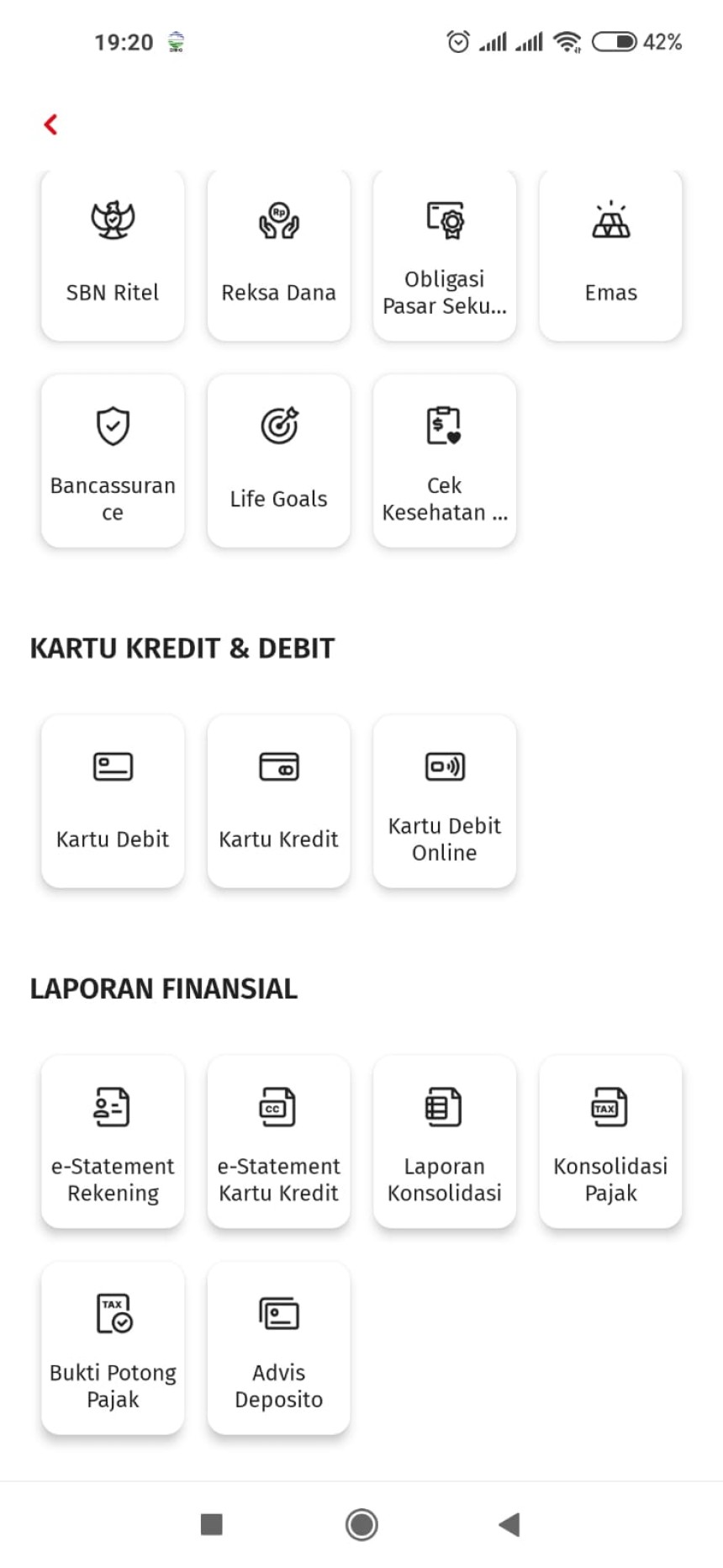The height and width of the screenshot is (1568, 723).
Task: Select Kartu Kredit
Action: [278, 801]
